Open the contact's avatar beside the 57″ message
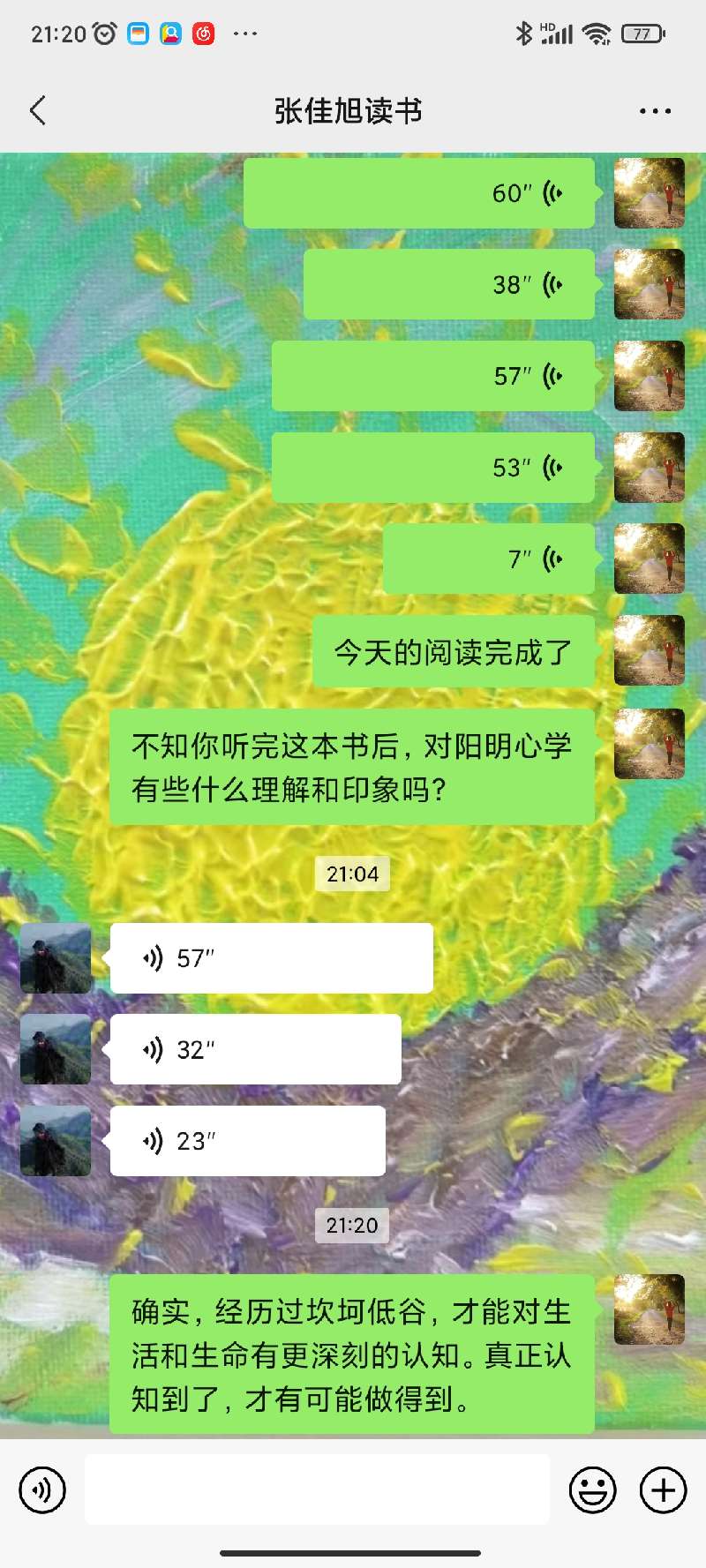Image resolution: width=706 pixels, height=1568 pixels. (56, 958)
